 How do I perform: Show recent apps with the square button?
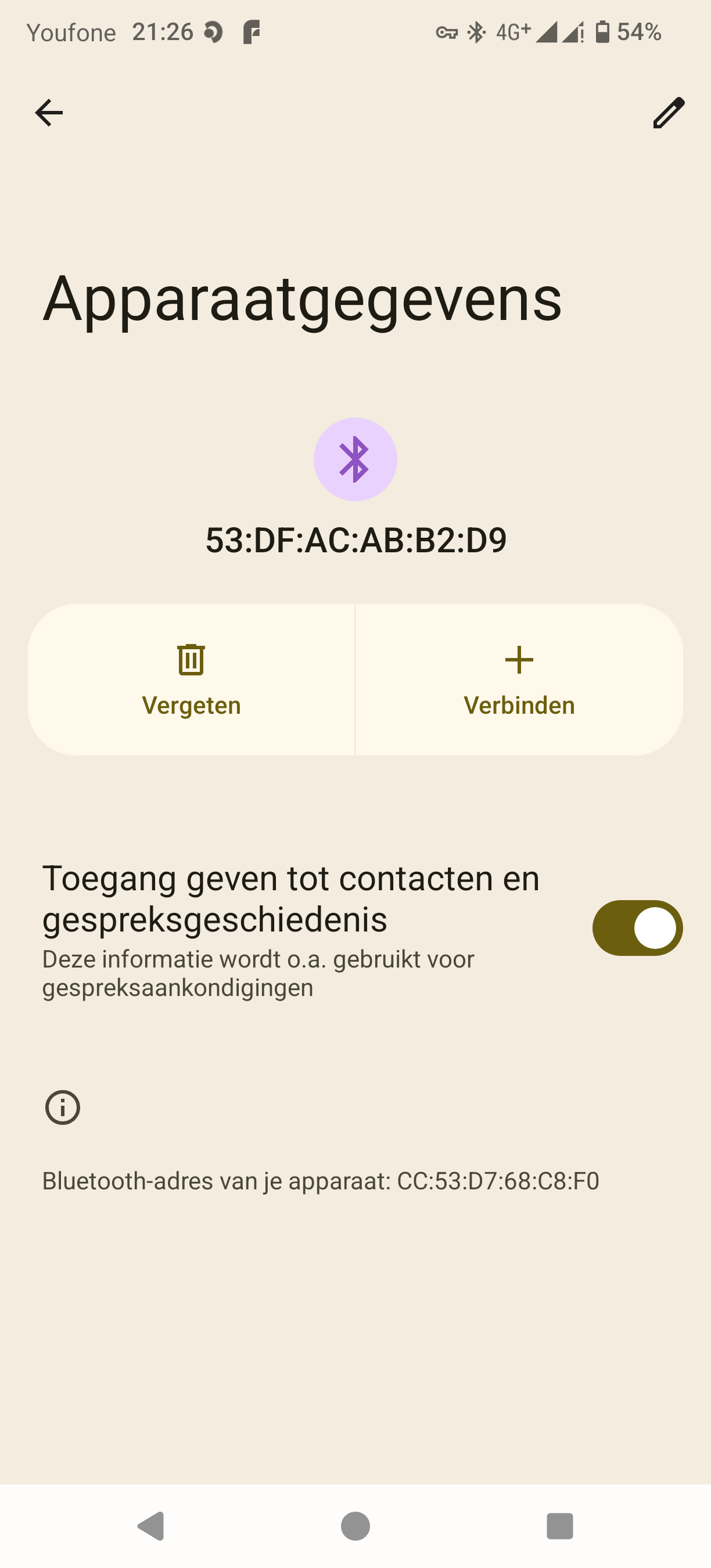pyautogui.click(x=559, y=1526)
